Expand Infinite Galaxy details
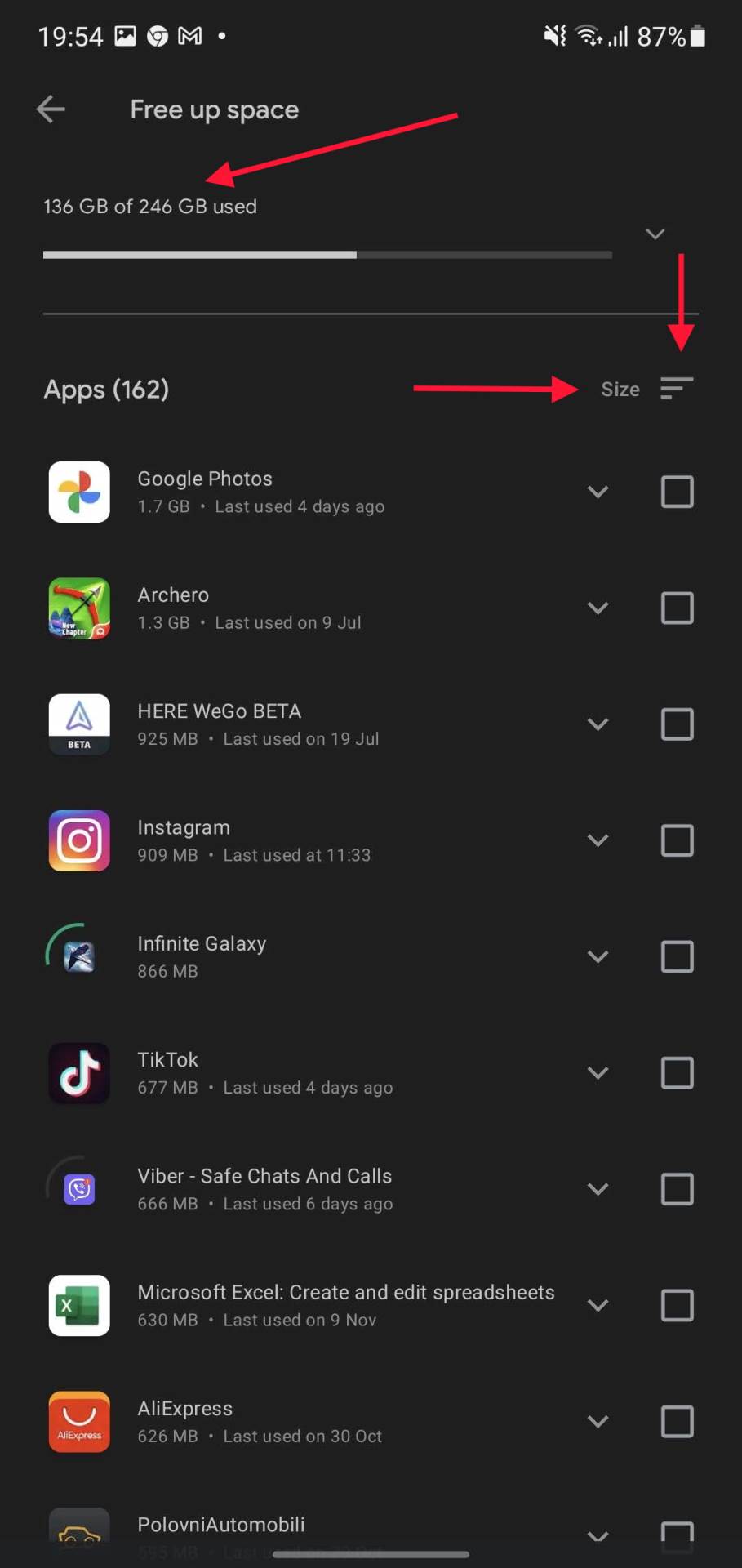Screen dimensions: 742x1568 click(598, 956)
